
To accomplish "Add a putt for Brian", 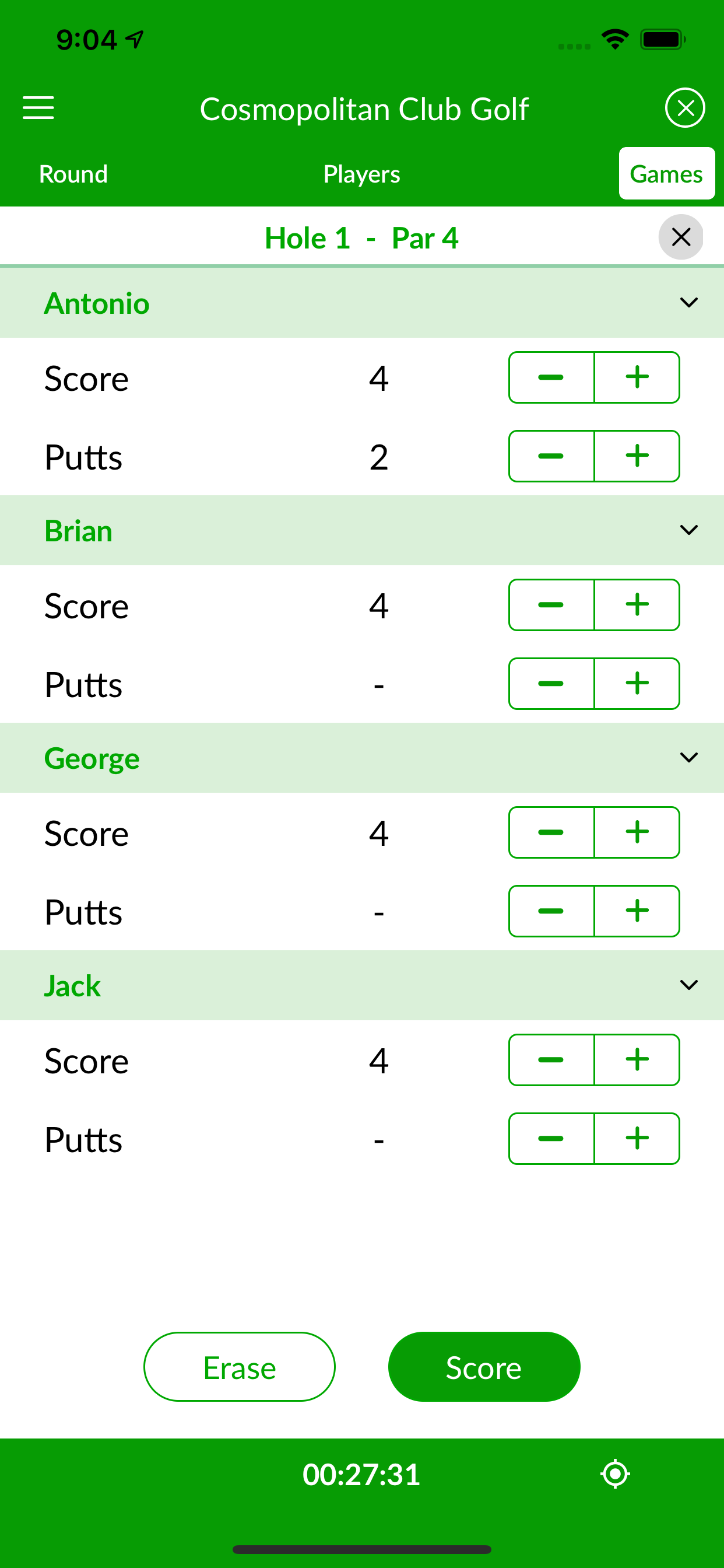I will point(637,684).
